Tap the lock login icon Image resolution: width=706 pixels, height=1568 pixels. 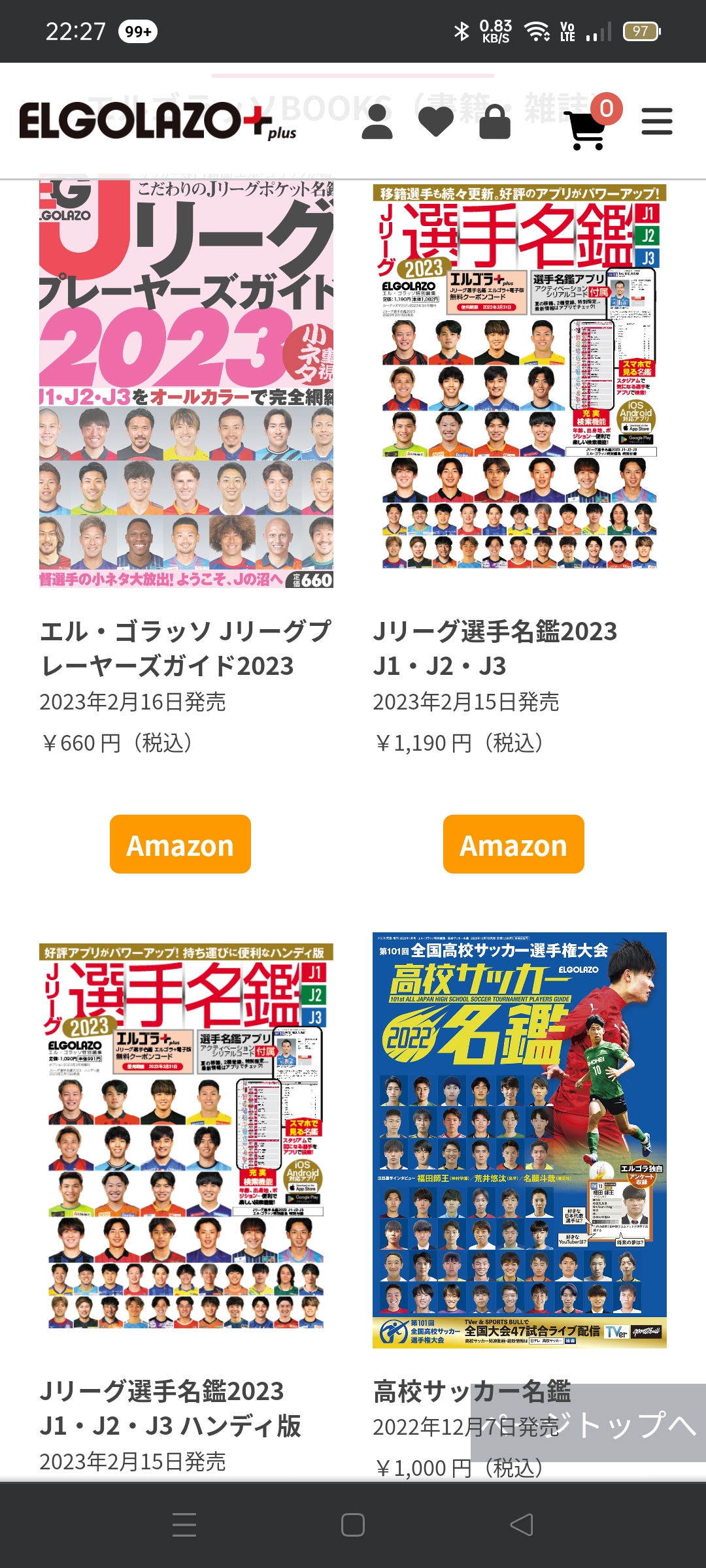[495, 122]
